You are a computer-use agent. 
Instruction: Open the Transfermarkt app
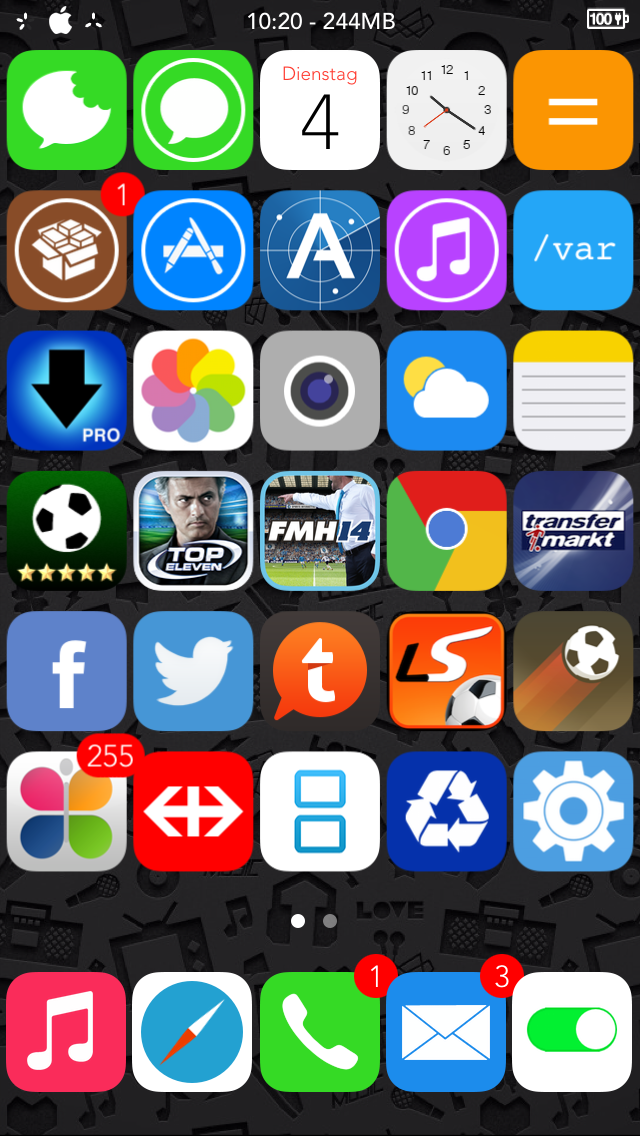pyautogui.click(x=573, y=531)
